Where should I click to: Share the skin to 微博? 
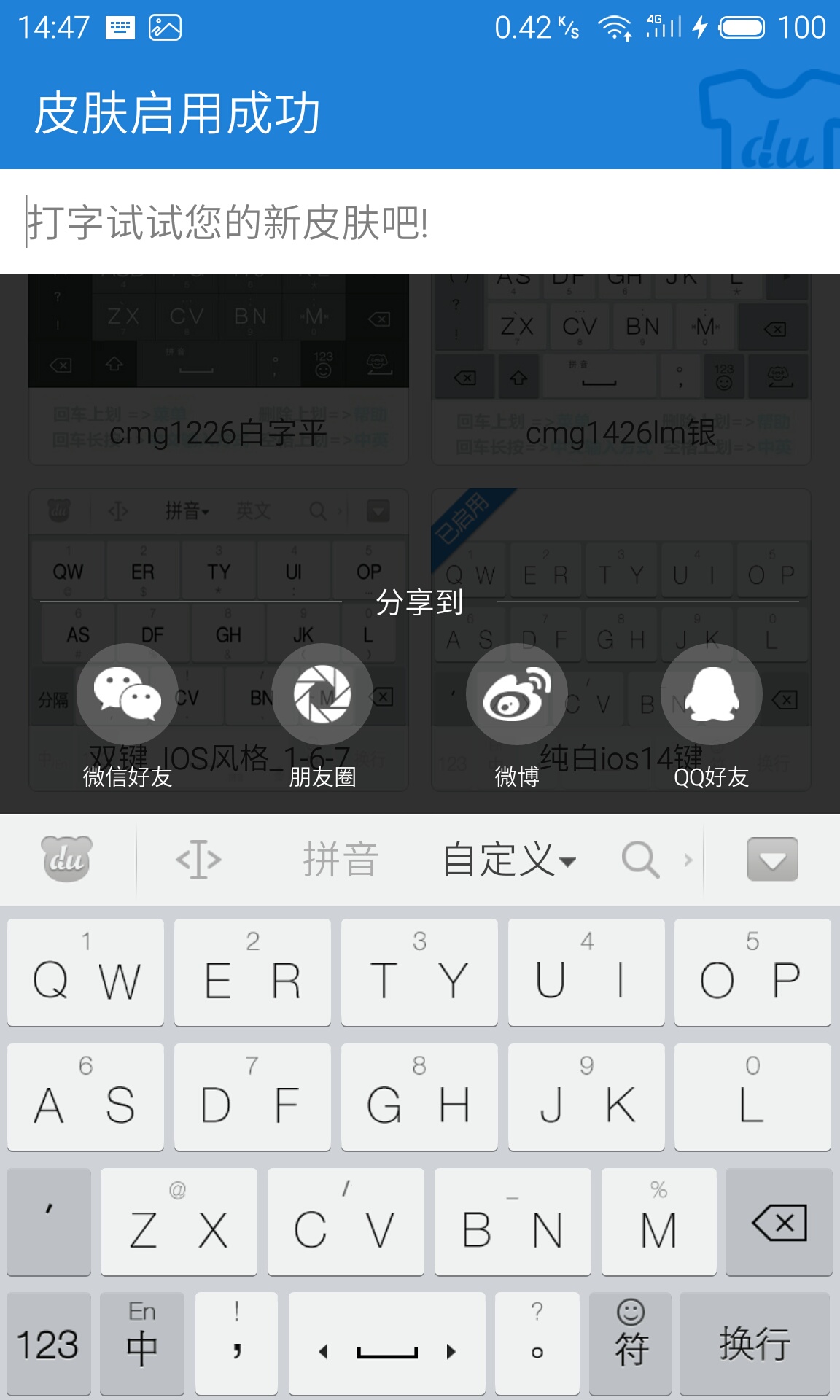(517, 694)
